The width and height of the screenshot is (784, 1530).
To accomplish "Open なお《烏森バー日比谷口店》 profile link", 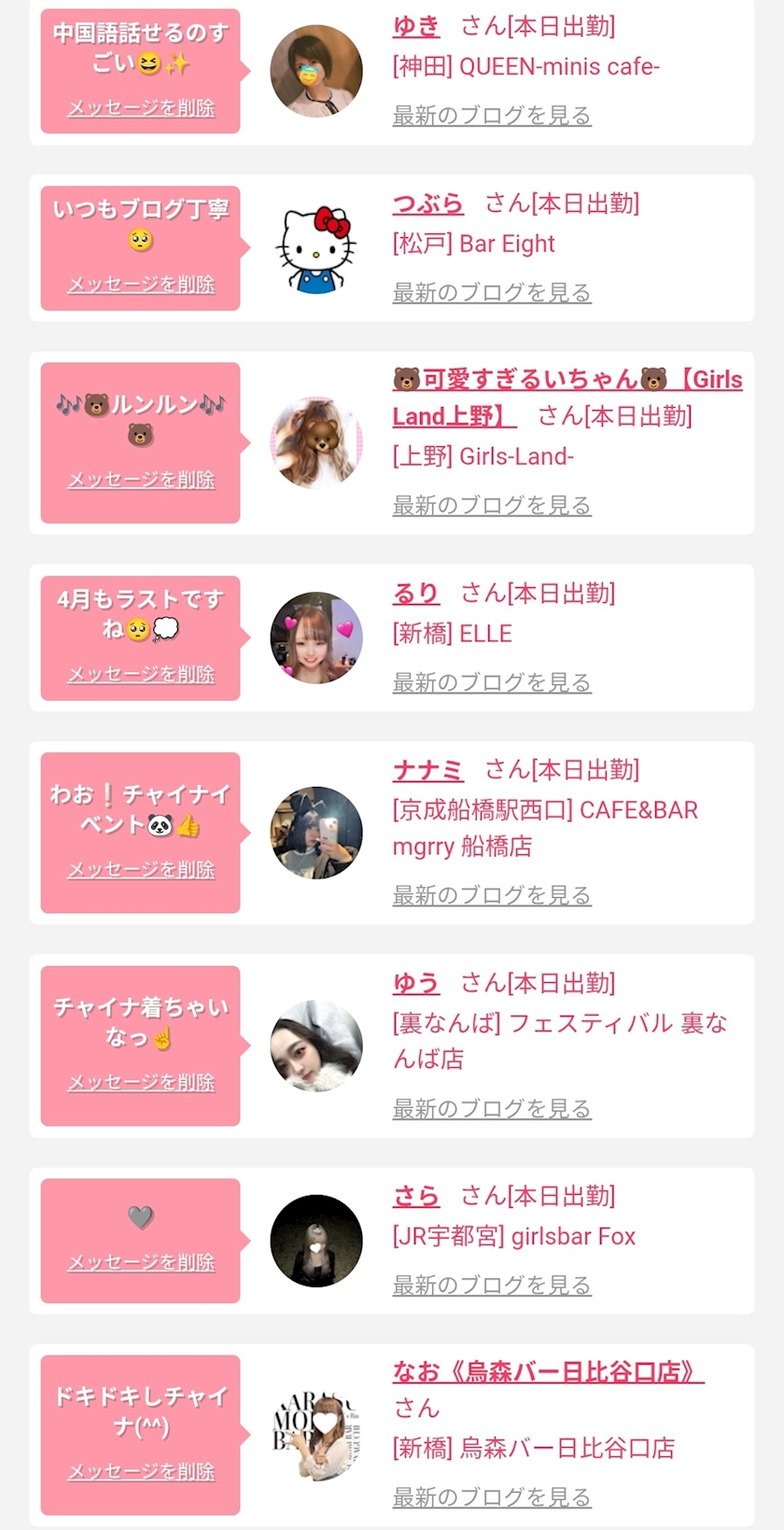I will coord(548,1371).
